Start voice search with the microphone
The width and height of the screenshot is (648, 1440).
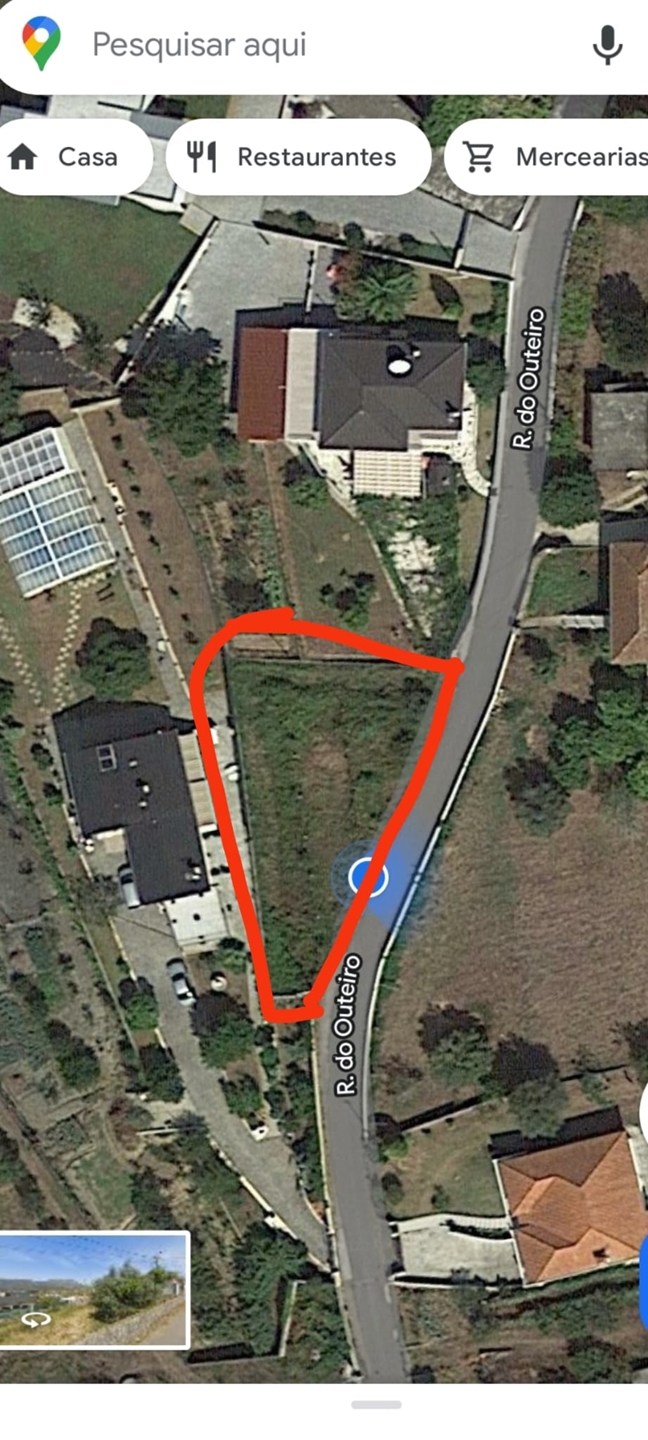click(x=607, y=45)
